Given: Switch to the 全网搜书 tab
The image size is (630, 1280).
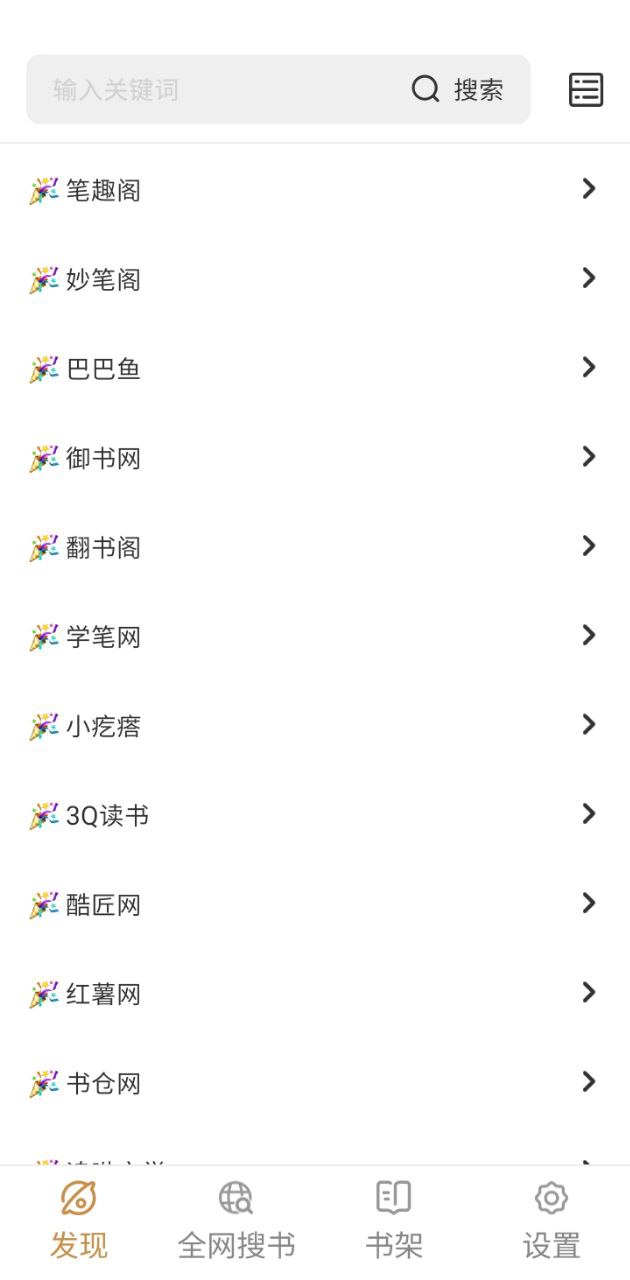Looking at the screenshot, I should [236, 1222].
